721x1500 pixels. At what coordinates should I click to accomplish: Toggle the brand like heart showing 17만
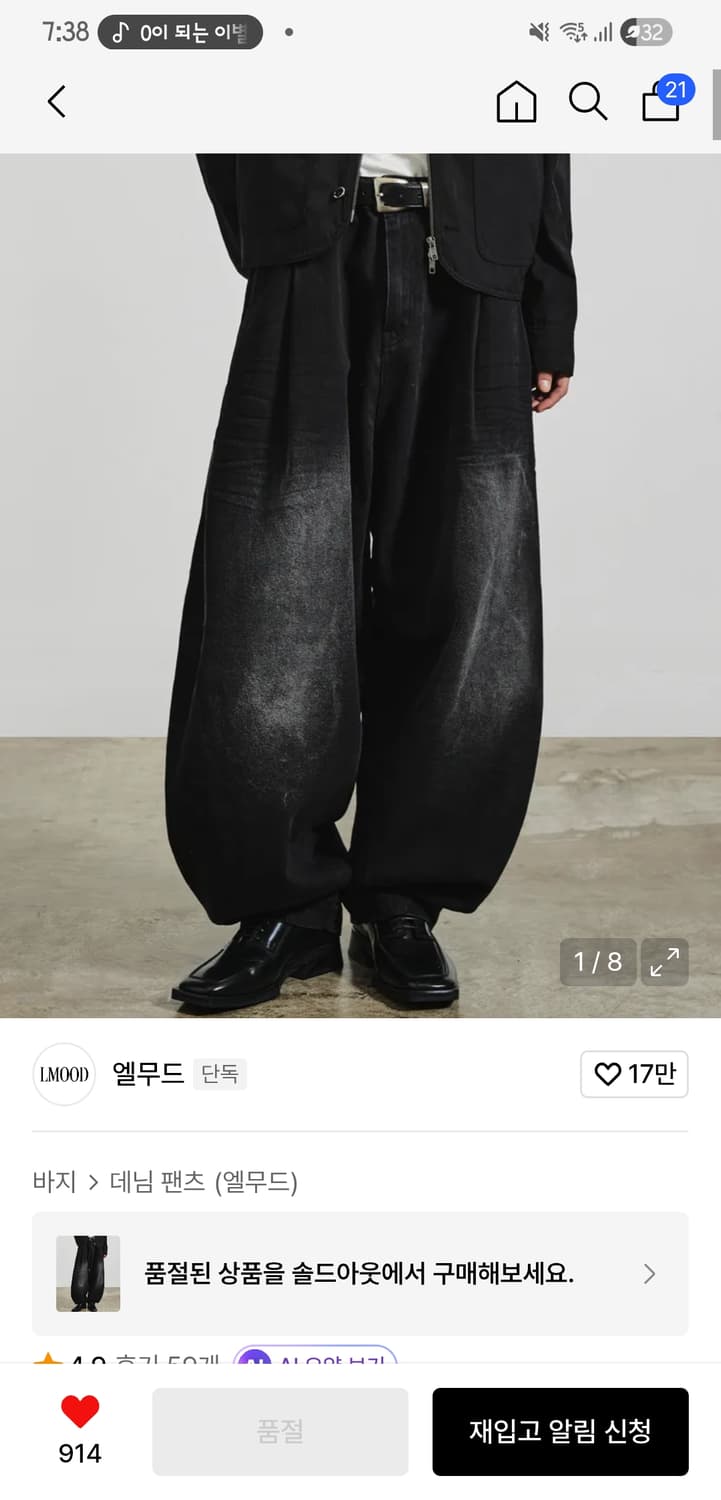pos(634,1074)
